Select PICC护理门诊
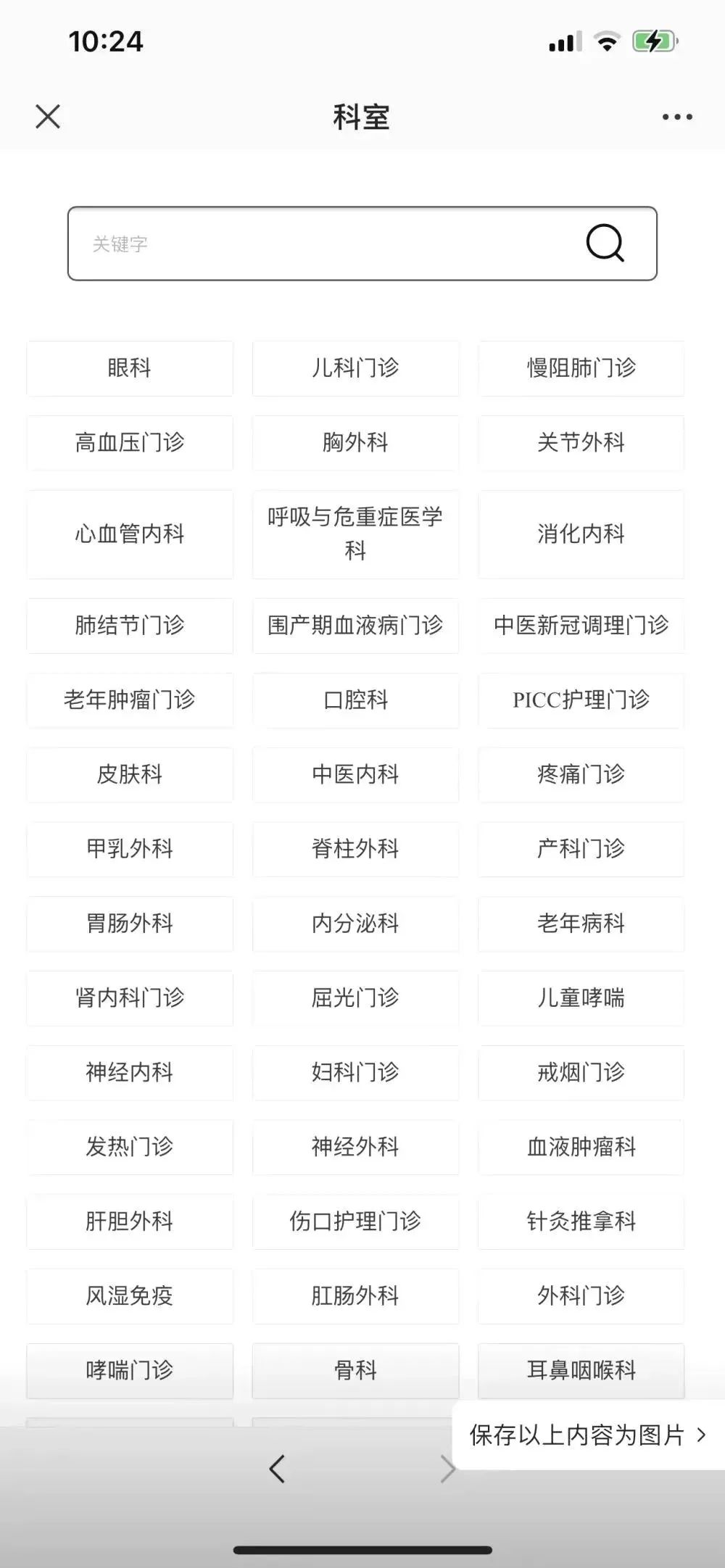Viewport: 725px width, 1568px height. (x=581, y=700)
